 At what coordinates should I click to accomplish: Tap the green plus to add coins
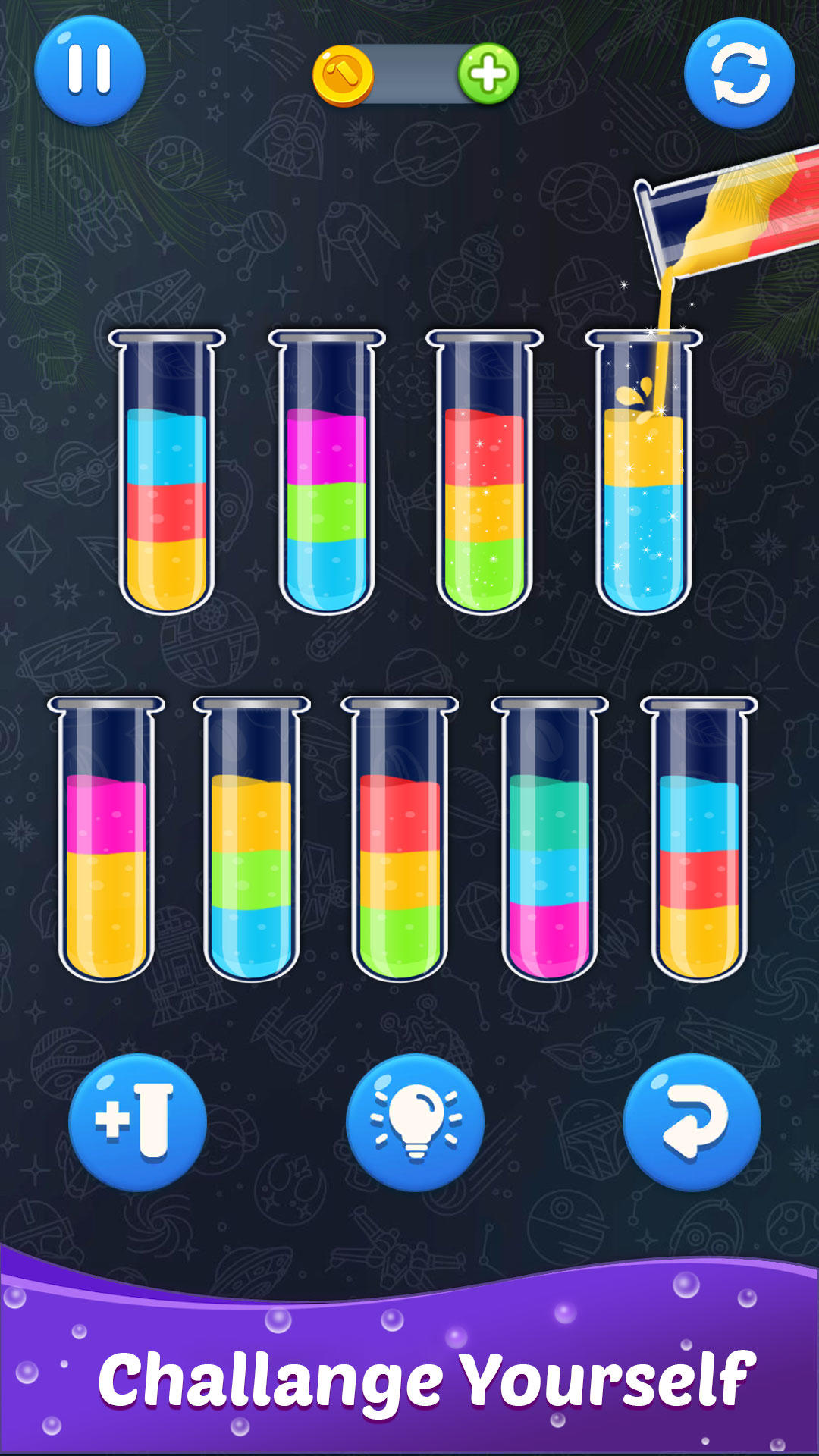tap(488, 74)
